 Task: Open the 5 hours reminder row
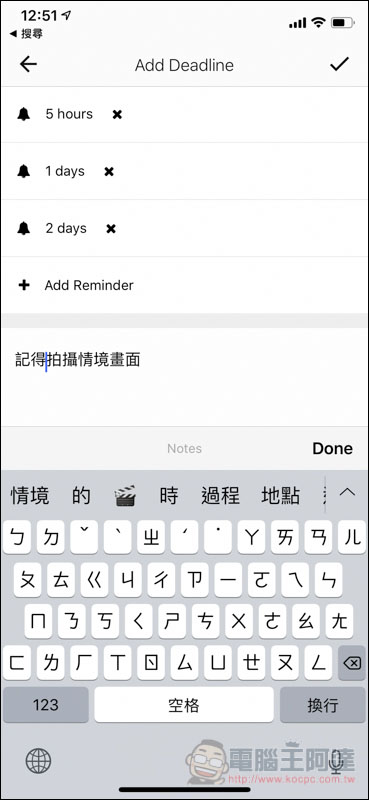tap(184, 114)
